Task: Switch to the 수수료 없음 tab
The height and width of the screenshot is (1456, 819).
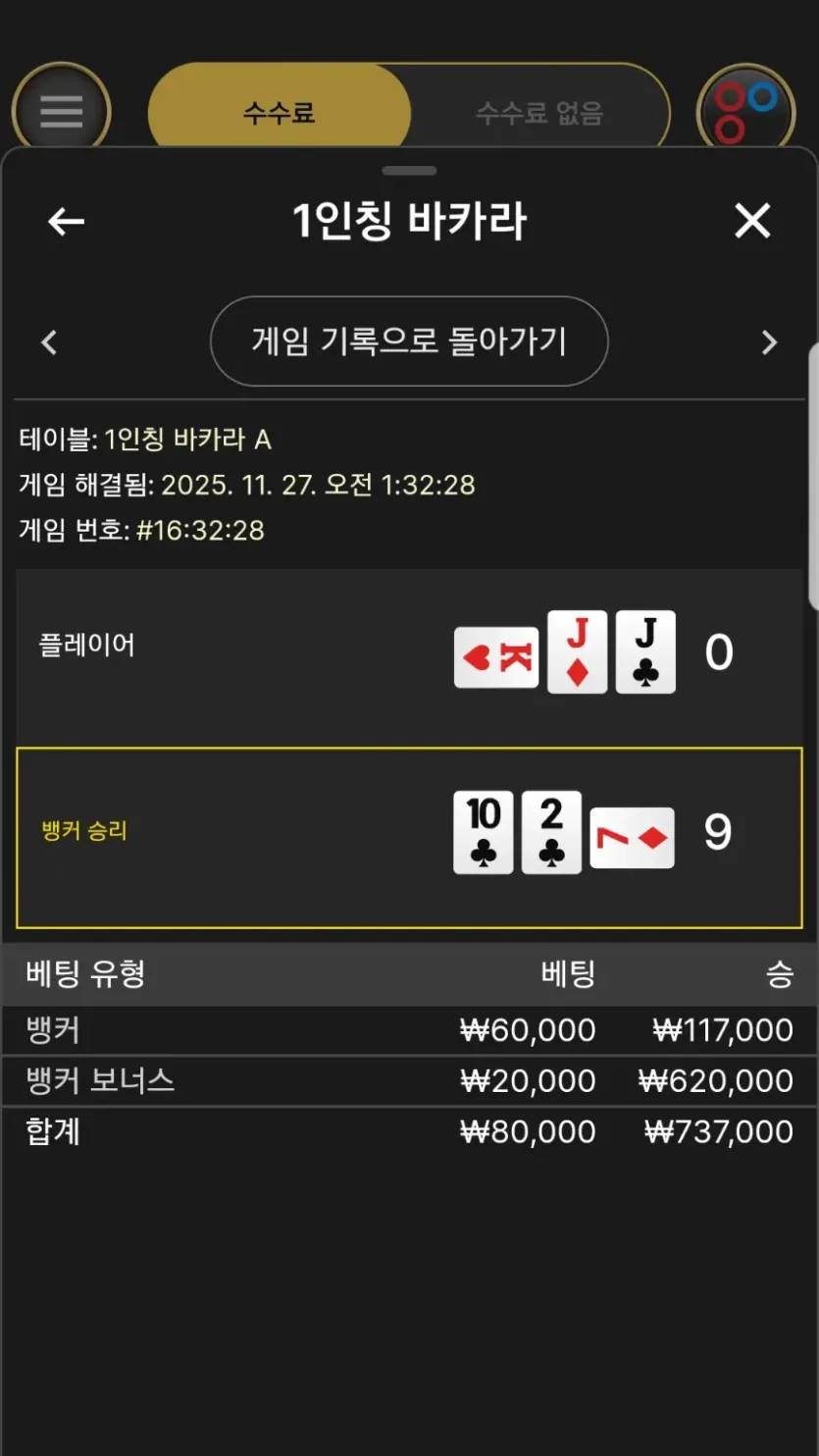Action: click(x=539, y=112)
